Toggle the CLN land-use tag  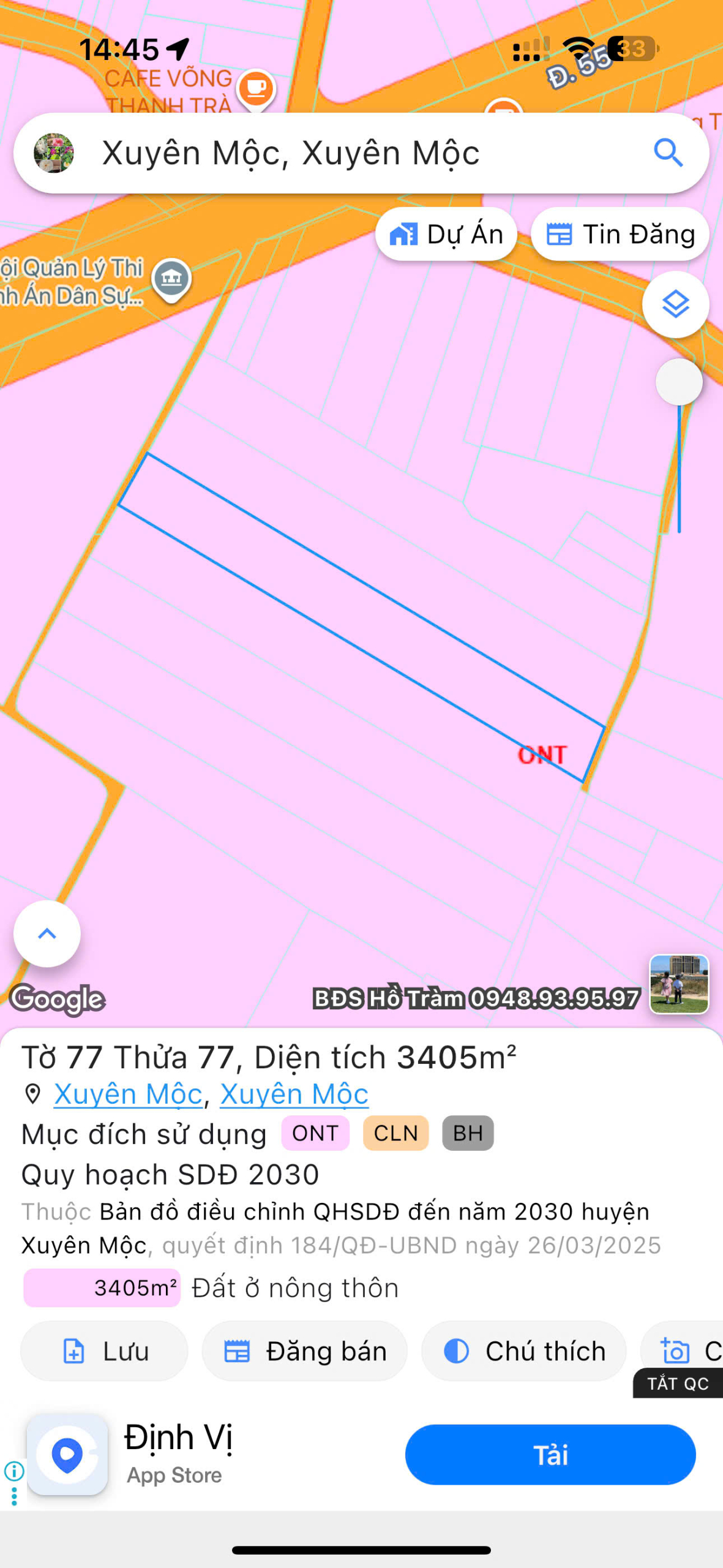[x=395, y=1133]
